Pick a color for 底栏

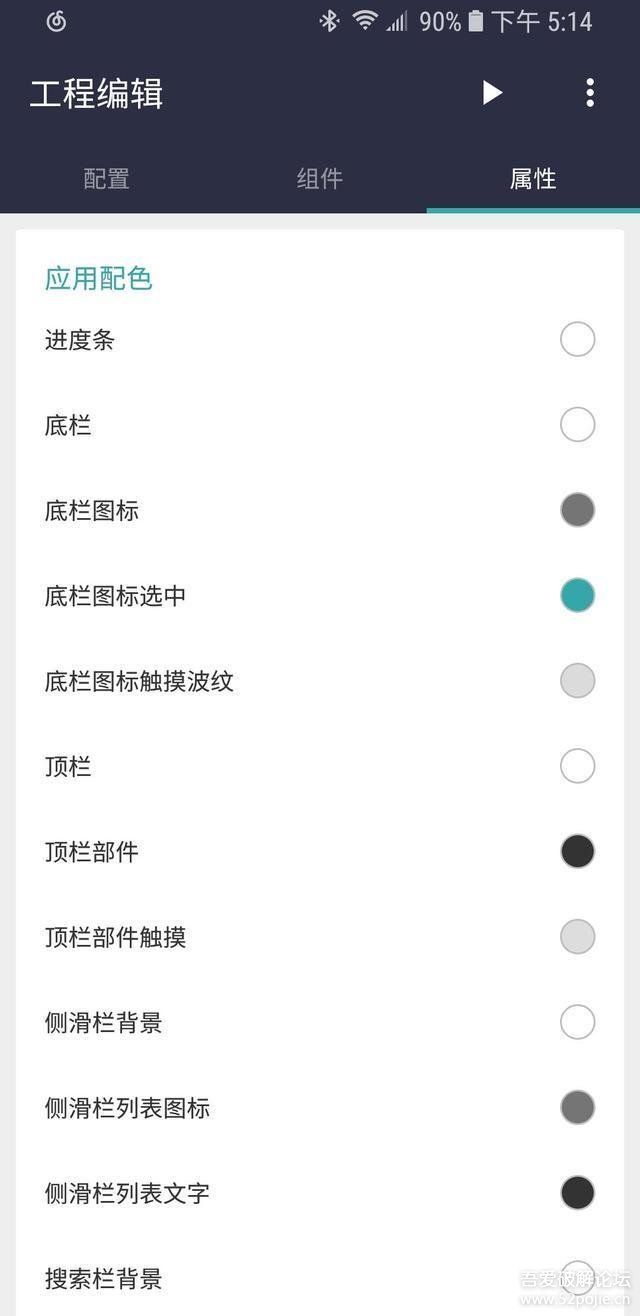pyautogui.click(x=577, y=425)
